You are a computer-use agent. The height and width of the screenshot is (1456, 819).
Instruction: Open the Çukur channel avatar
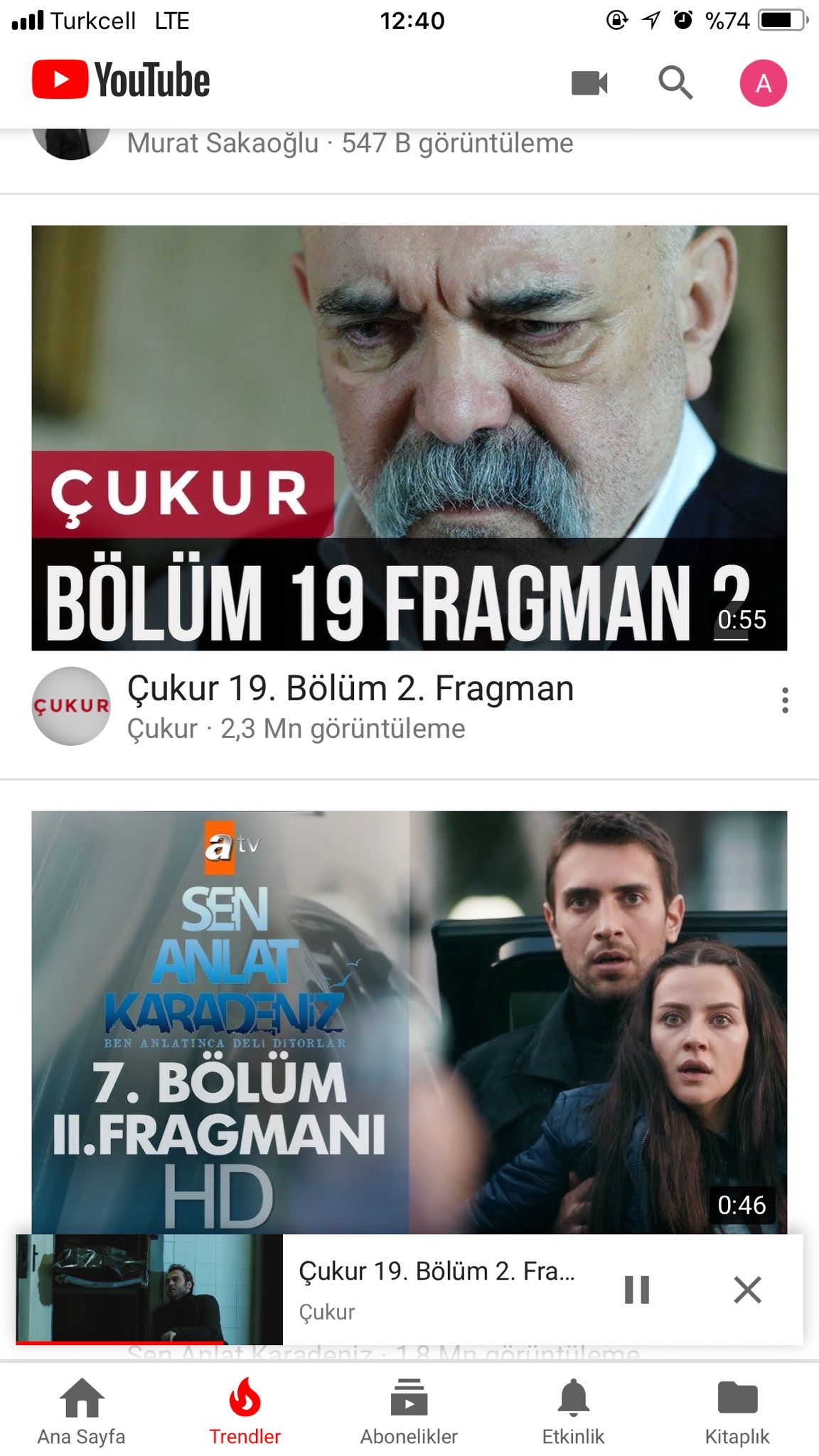pos(71,706)
